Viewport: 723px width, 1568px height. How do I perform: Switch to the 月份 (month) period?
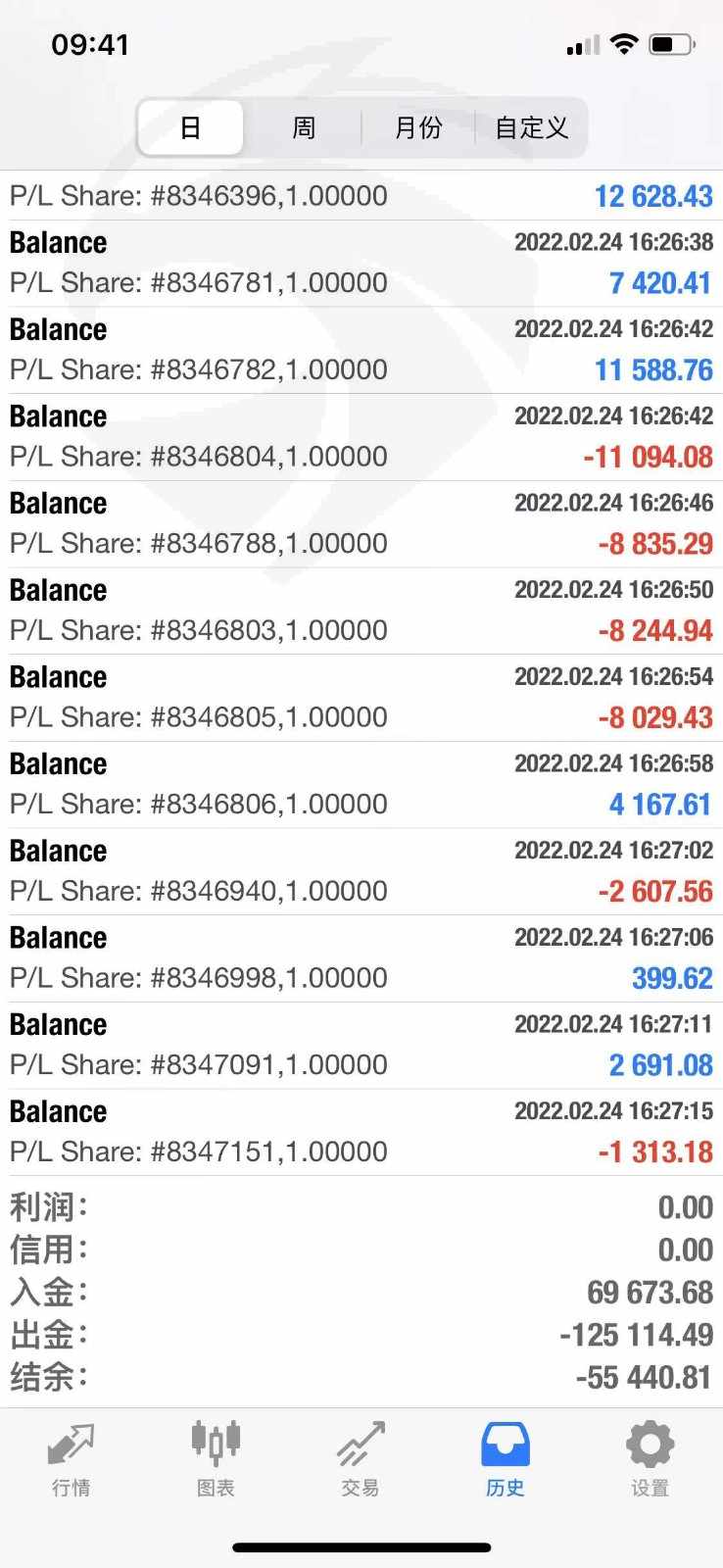pyautogui.click(x=418, y=127)
